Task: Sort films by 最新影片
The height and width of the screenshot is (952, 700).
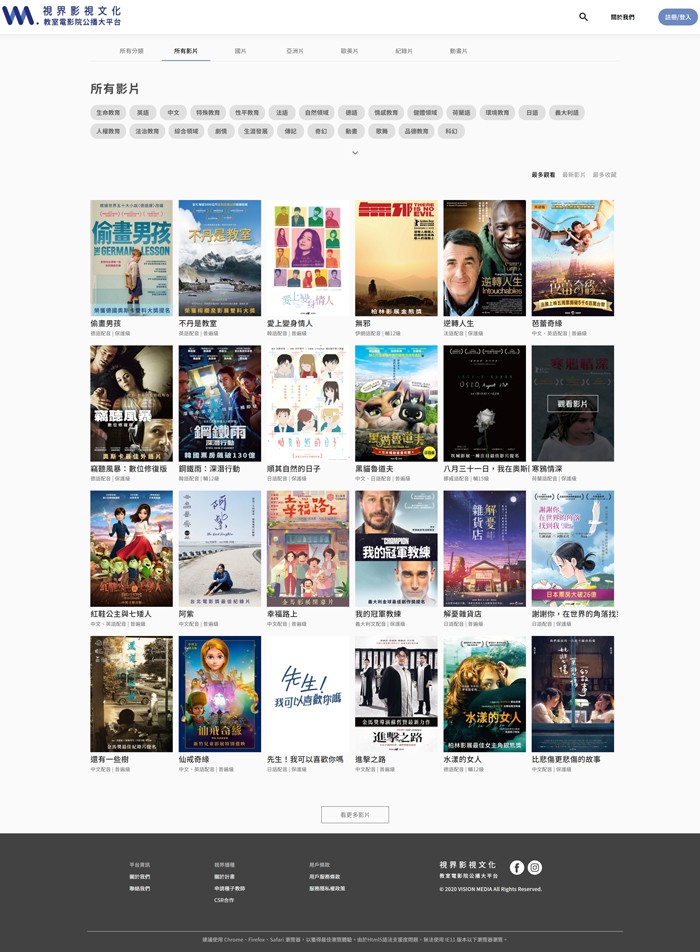Action: tap(573, 175)
